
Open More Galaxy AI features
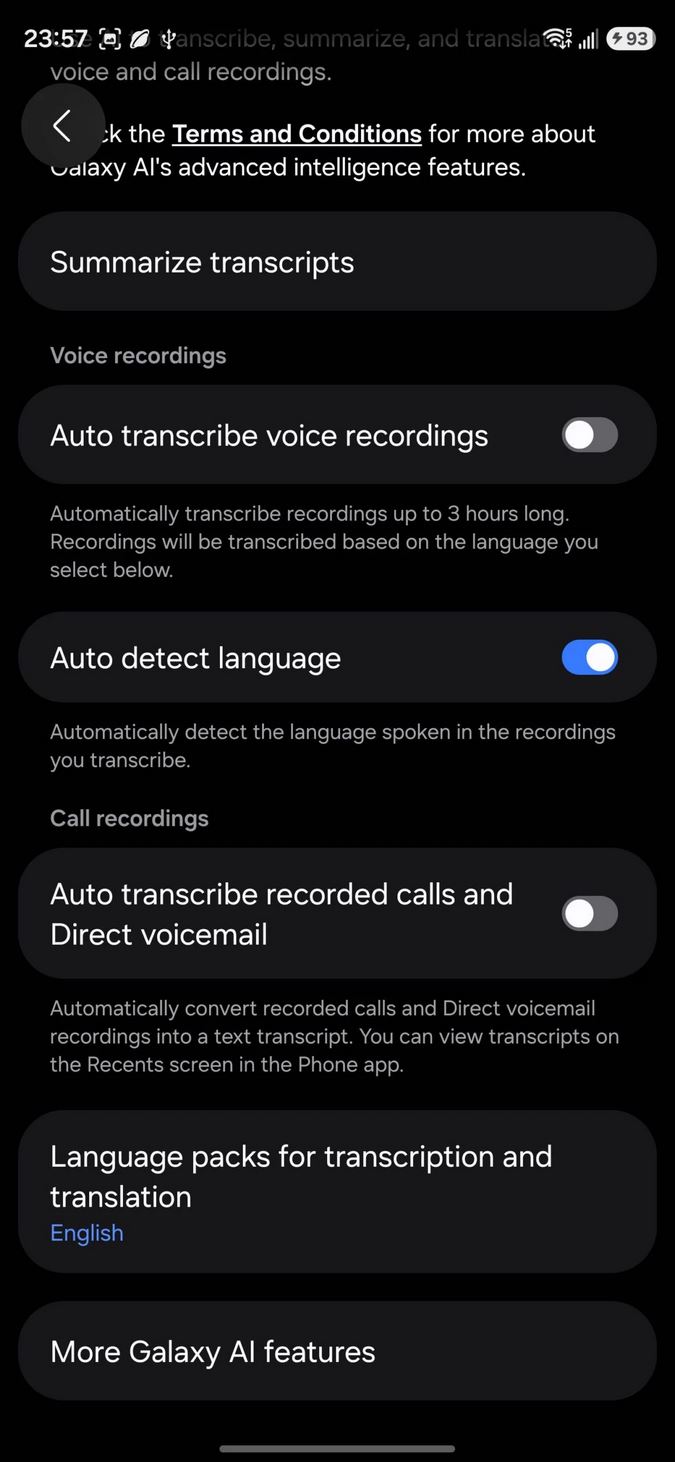[337, 1351]
